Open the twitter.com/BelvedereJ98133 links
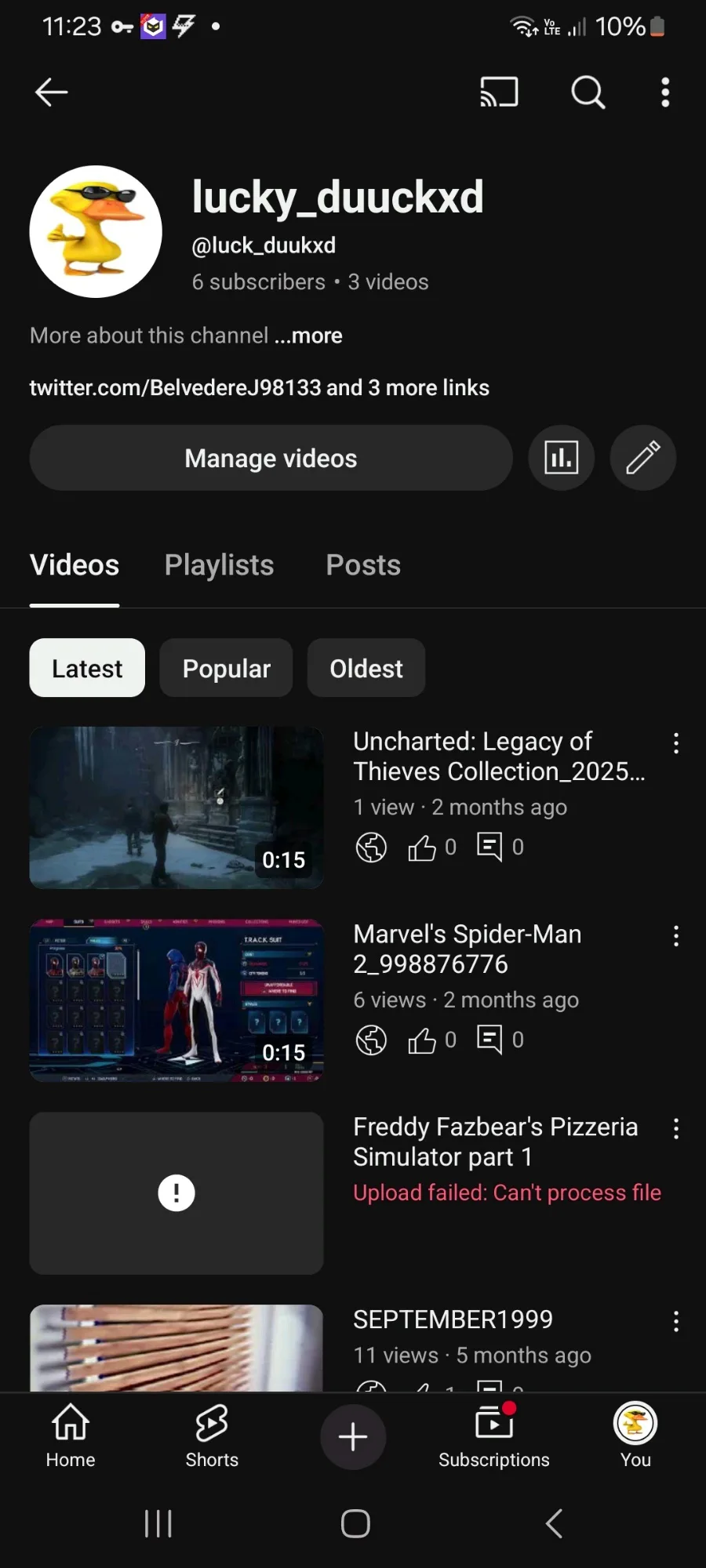The height and width of the screenshot is (1568, 706). point(259,388)
